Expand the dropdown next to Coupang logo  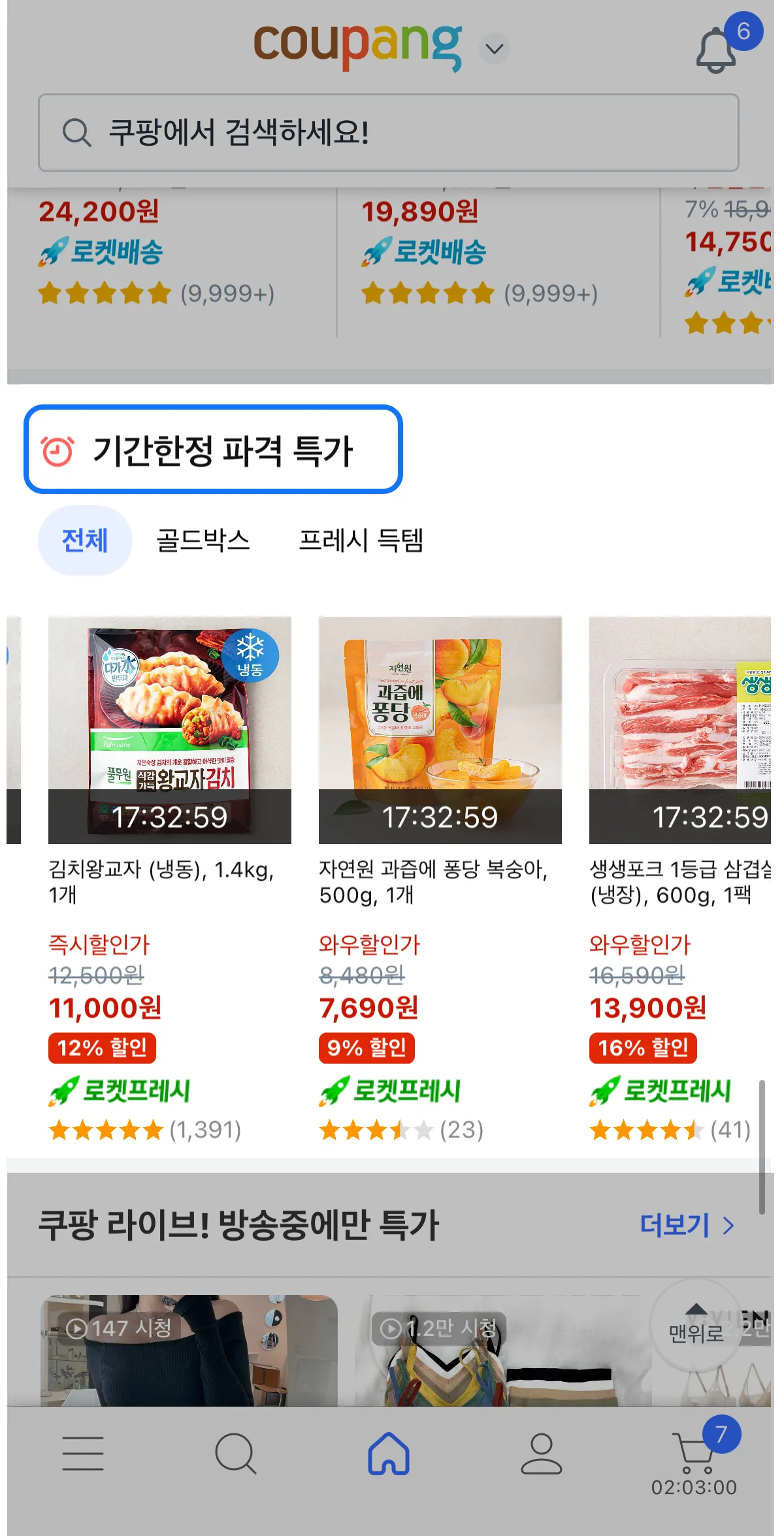tap(495, 49)
